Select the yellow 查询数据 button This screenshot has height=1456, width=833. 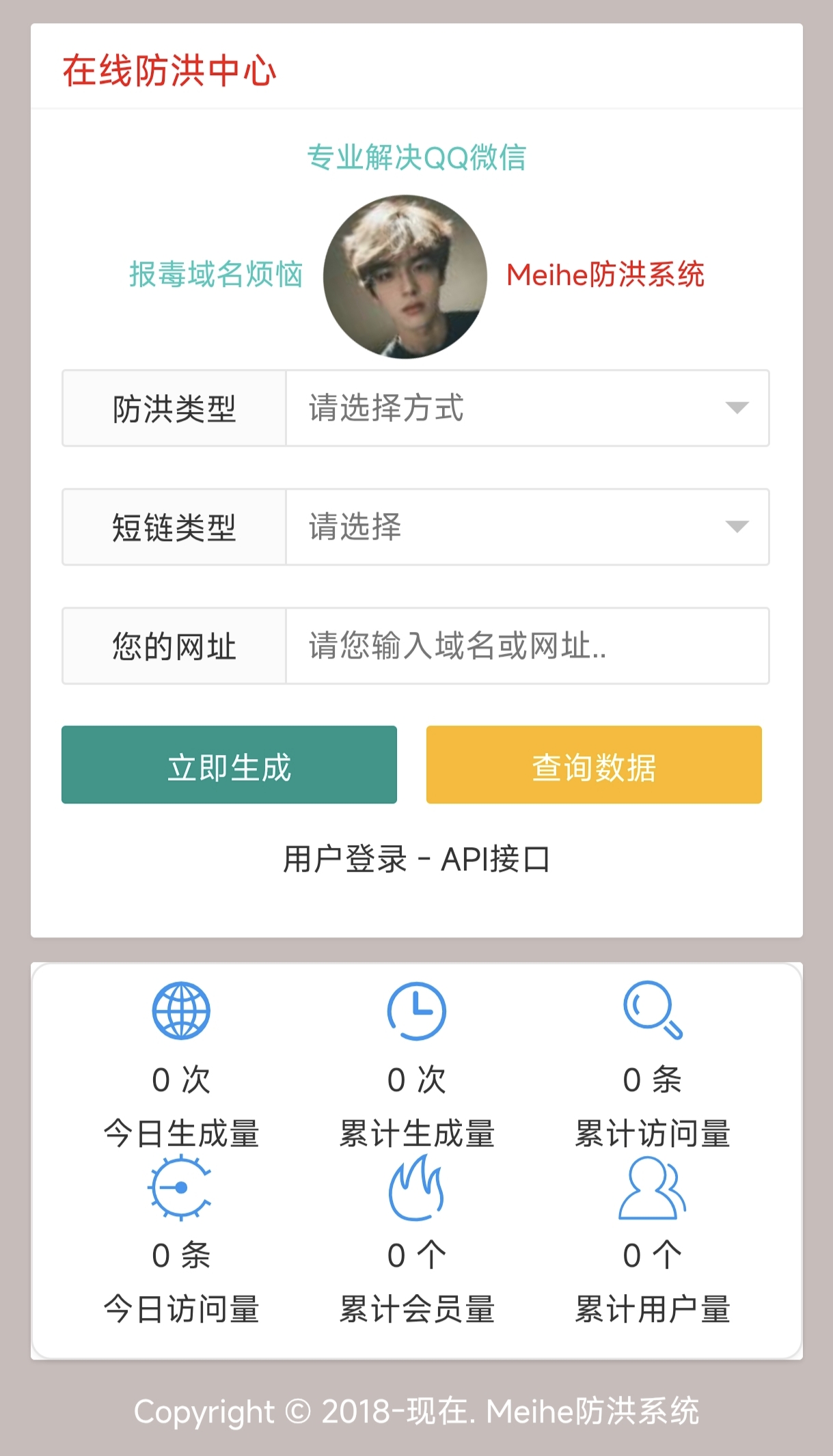594,765
